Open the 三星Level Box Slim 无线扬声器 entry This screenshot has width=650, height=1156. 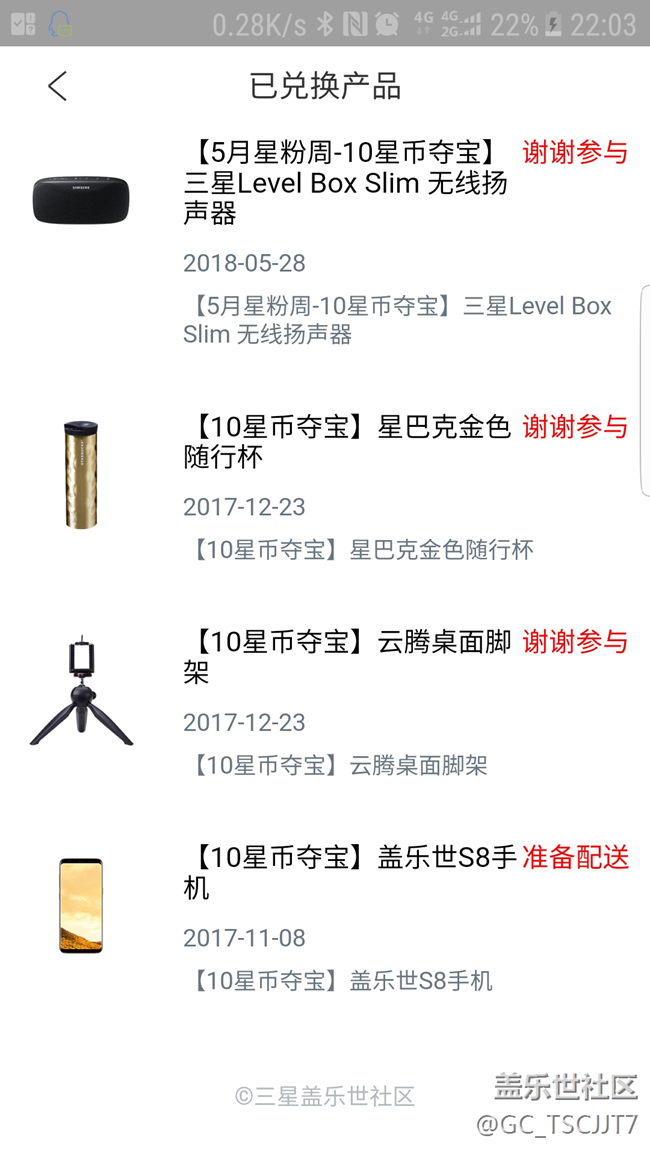point(345,183)
